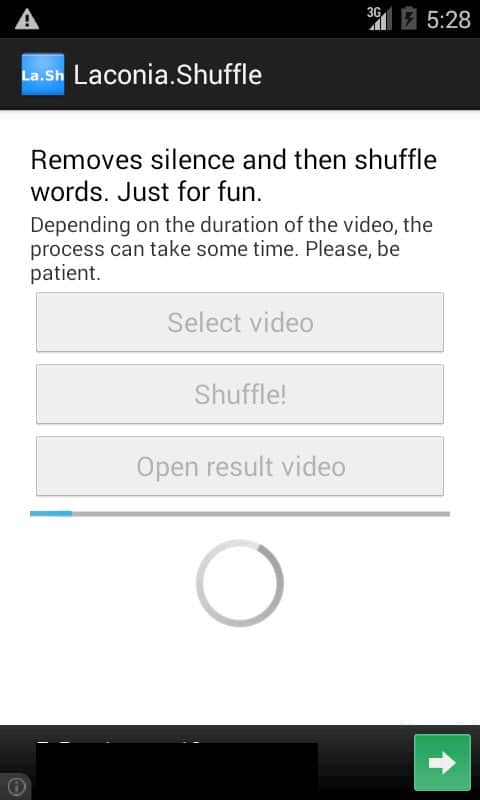Tap the Select video button
The image size is (480, 800).
click(x=240, y=322)
